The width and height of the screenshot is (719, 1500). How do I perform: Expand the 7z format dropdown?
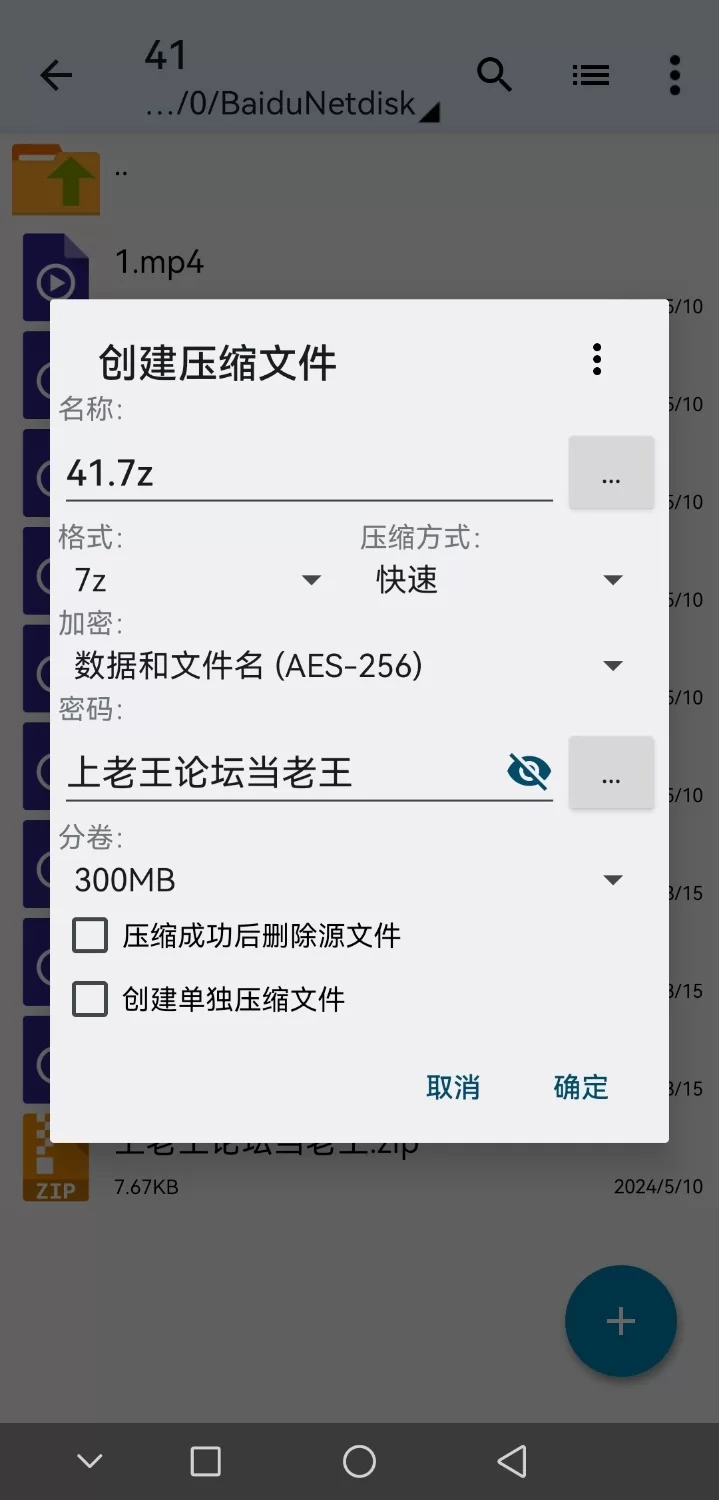pos(198,580)
